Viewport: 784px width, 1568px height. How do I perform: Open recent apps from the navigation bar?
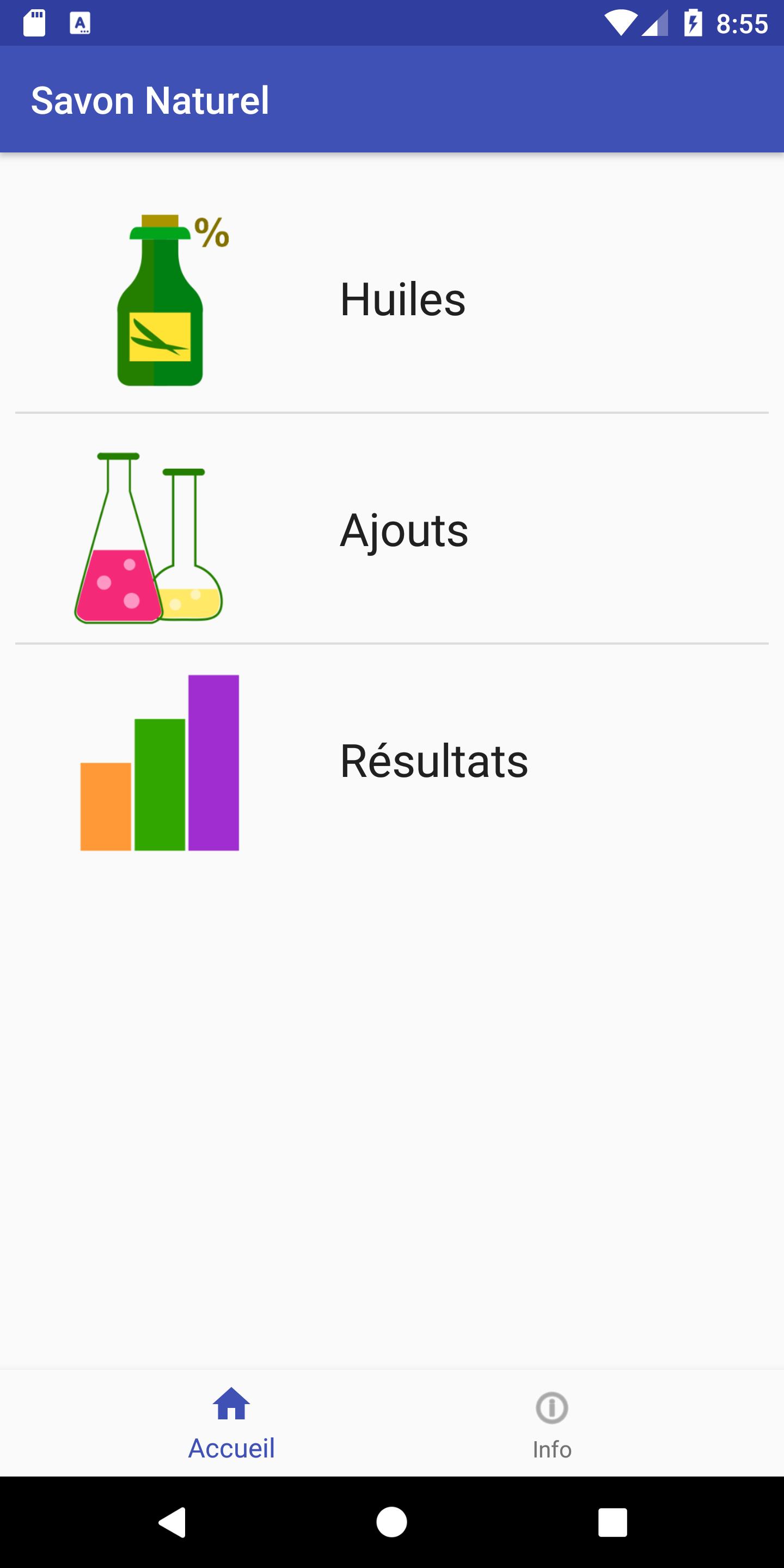612,1522
